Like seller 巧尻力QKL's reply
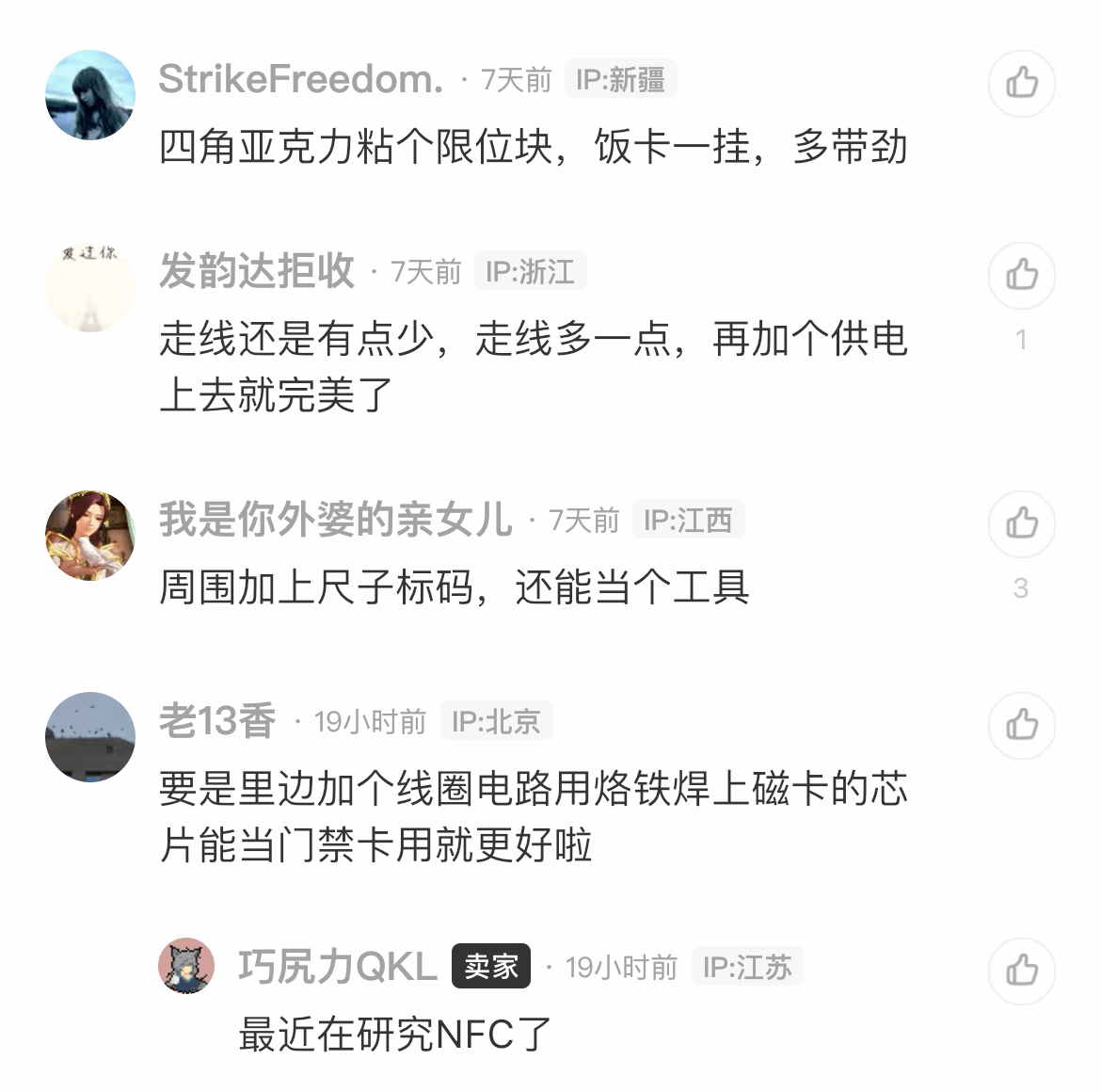This screenshot has height=1092, width=1101. pos(1021,971)
